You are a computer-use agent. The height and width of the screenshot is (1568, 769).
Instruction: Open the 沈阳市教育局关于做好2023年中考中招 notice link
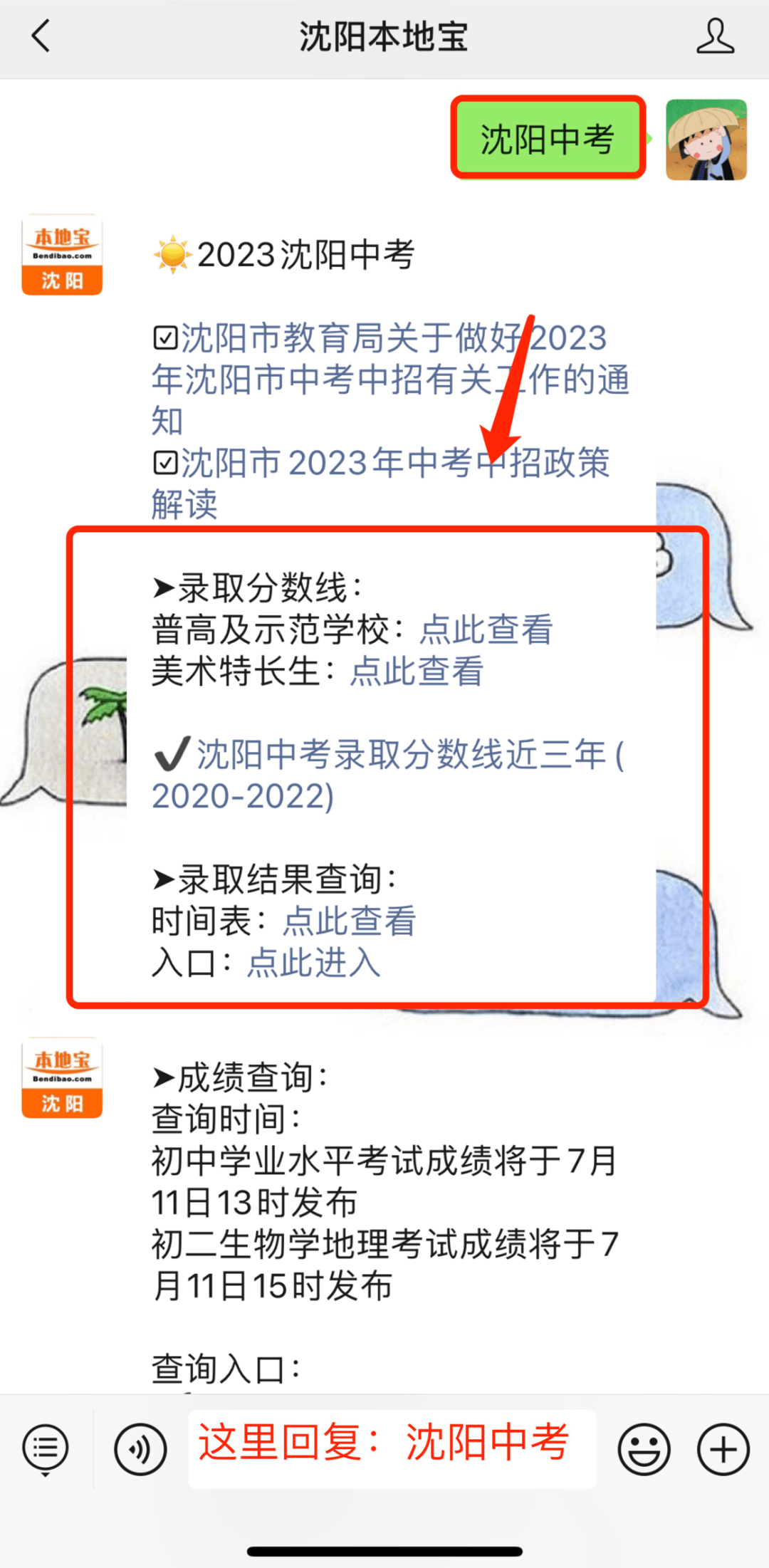click(390, 377)
